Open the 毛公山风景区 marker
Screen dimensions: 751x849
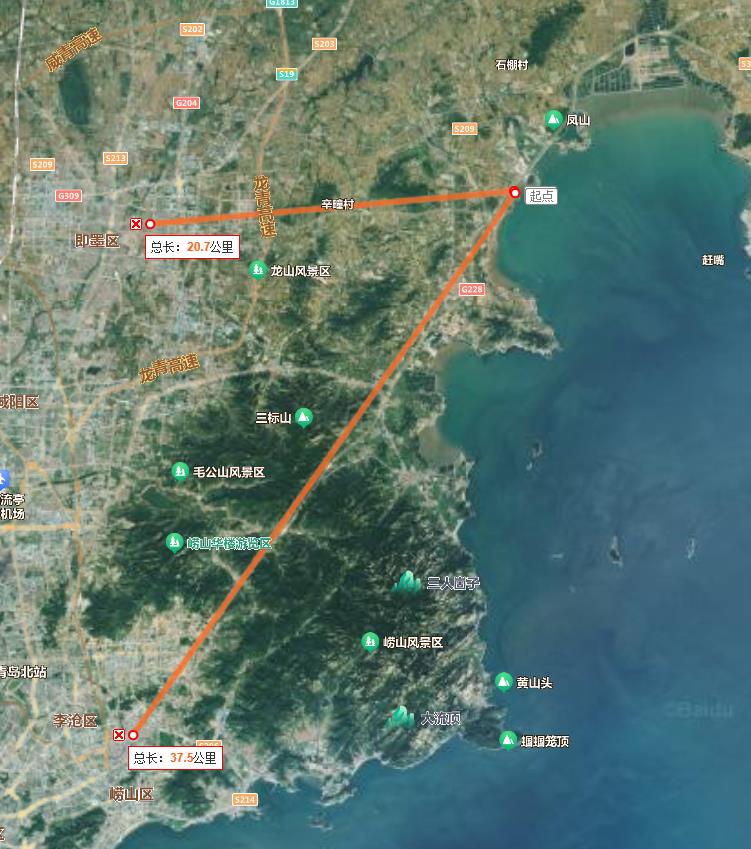pyautogui.click(x=180, y=471)
